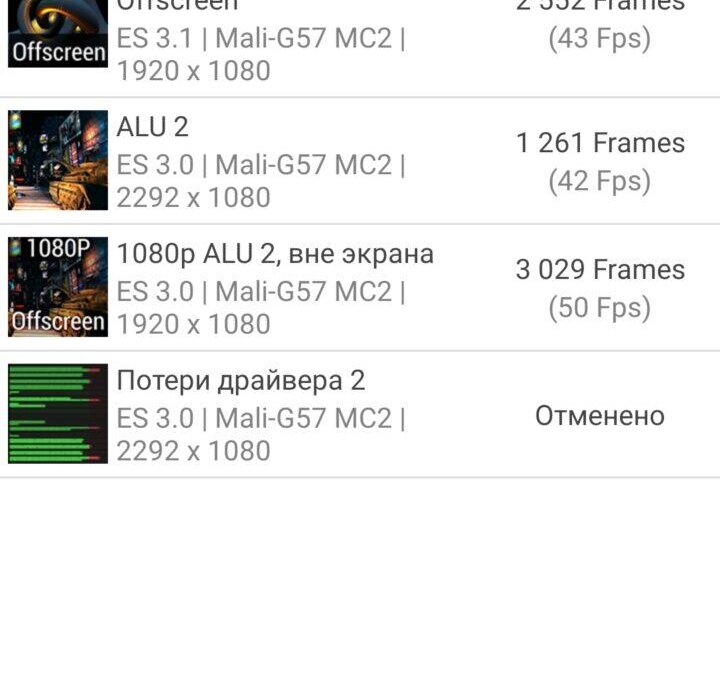
Task: Open the ALU 2 test result row
Action: [360, 161]
